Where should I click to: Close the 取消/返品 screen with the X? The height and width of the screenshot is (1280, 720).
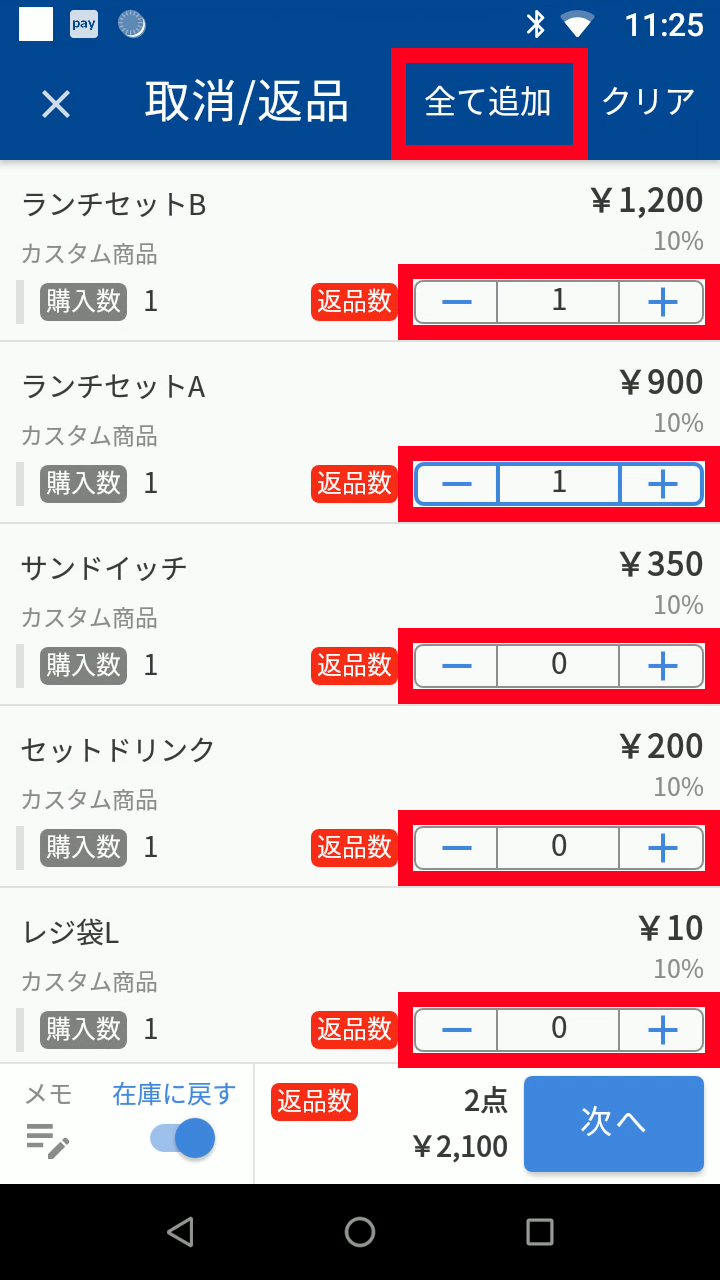click(55, 103)
